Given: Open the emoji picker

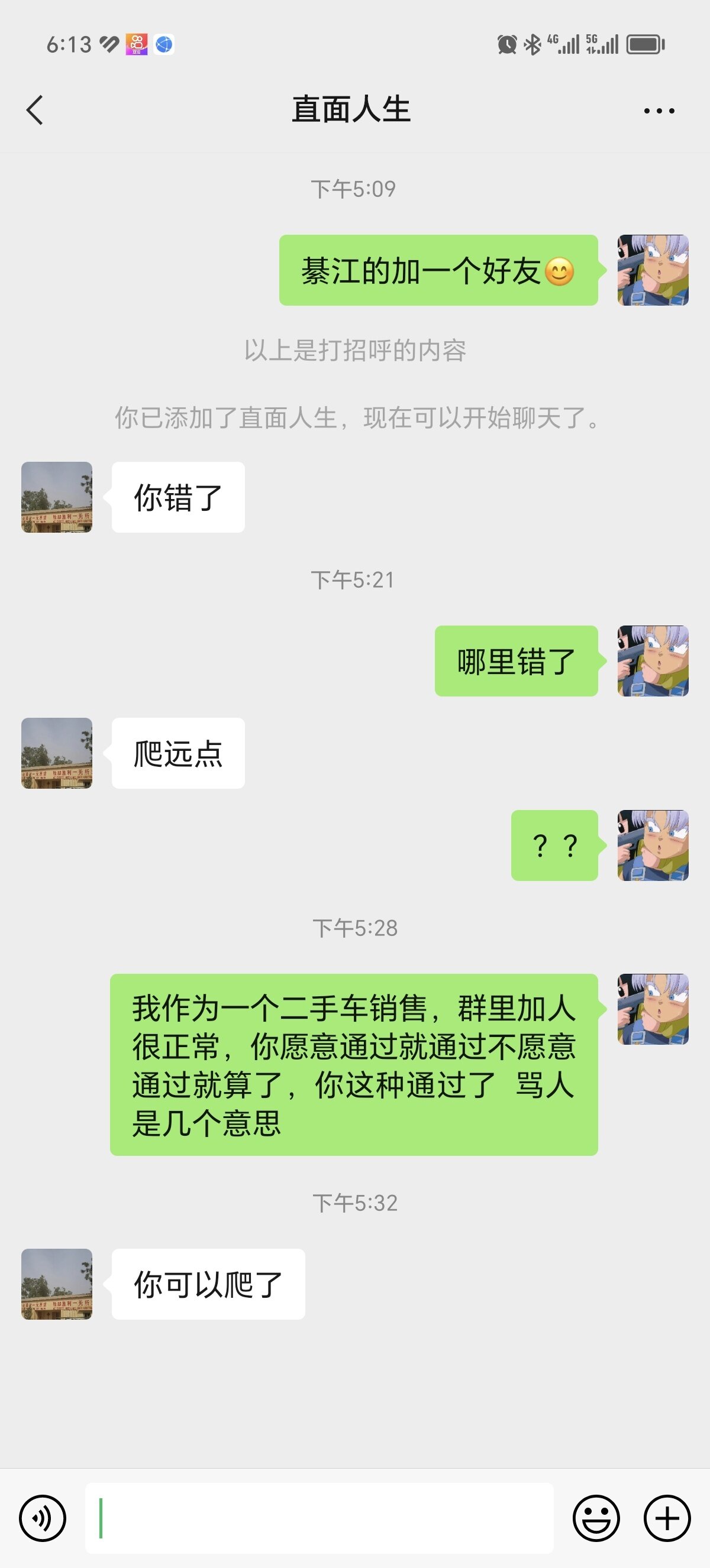Looking at the screenshot, I should point(596,1518).
